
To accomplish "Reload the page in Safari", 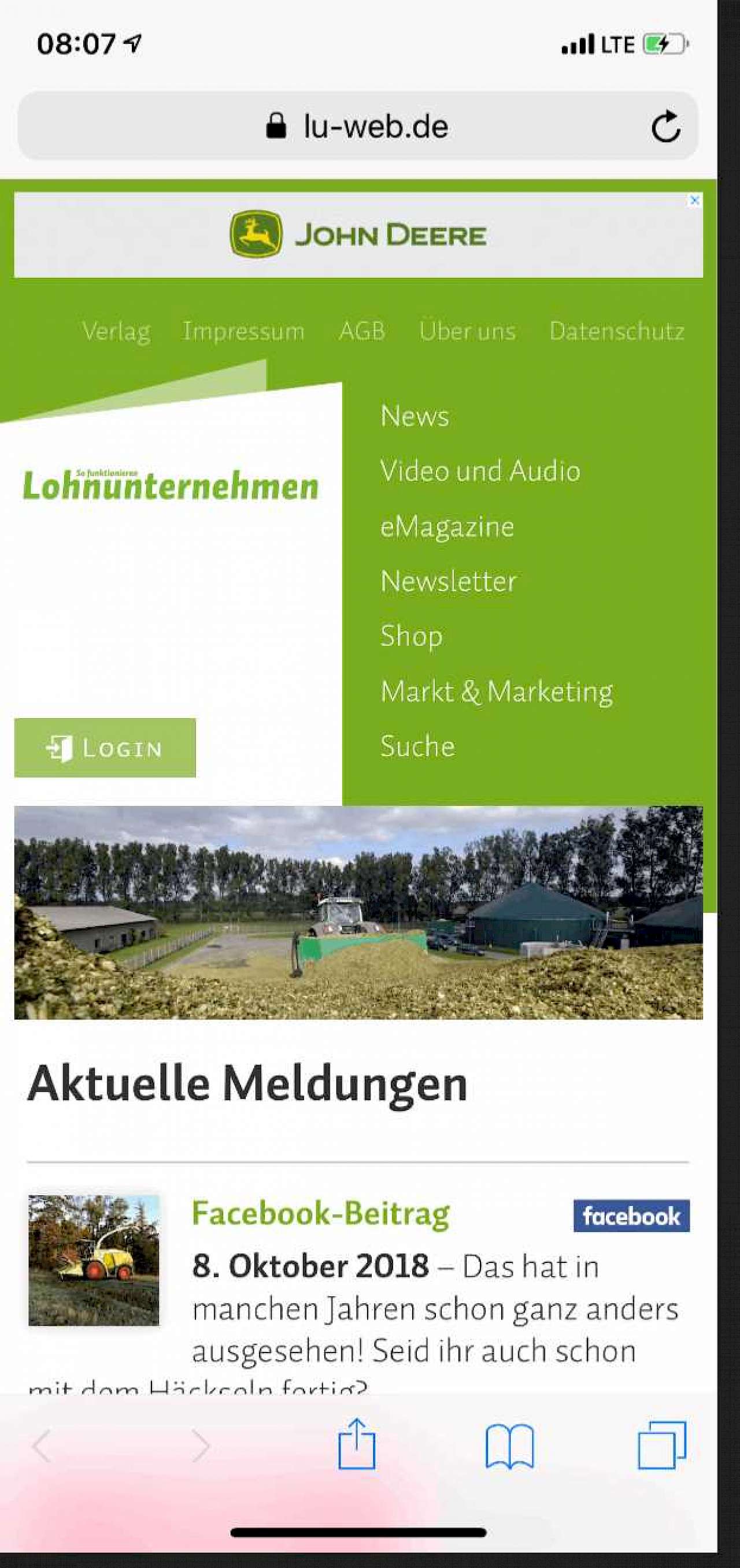I will coord(665,126).
